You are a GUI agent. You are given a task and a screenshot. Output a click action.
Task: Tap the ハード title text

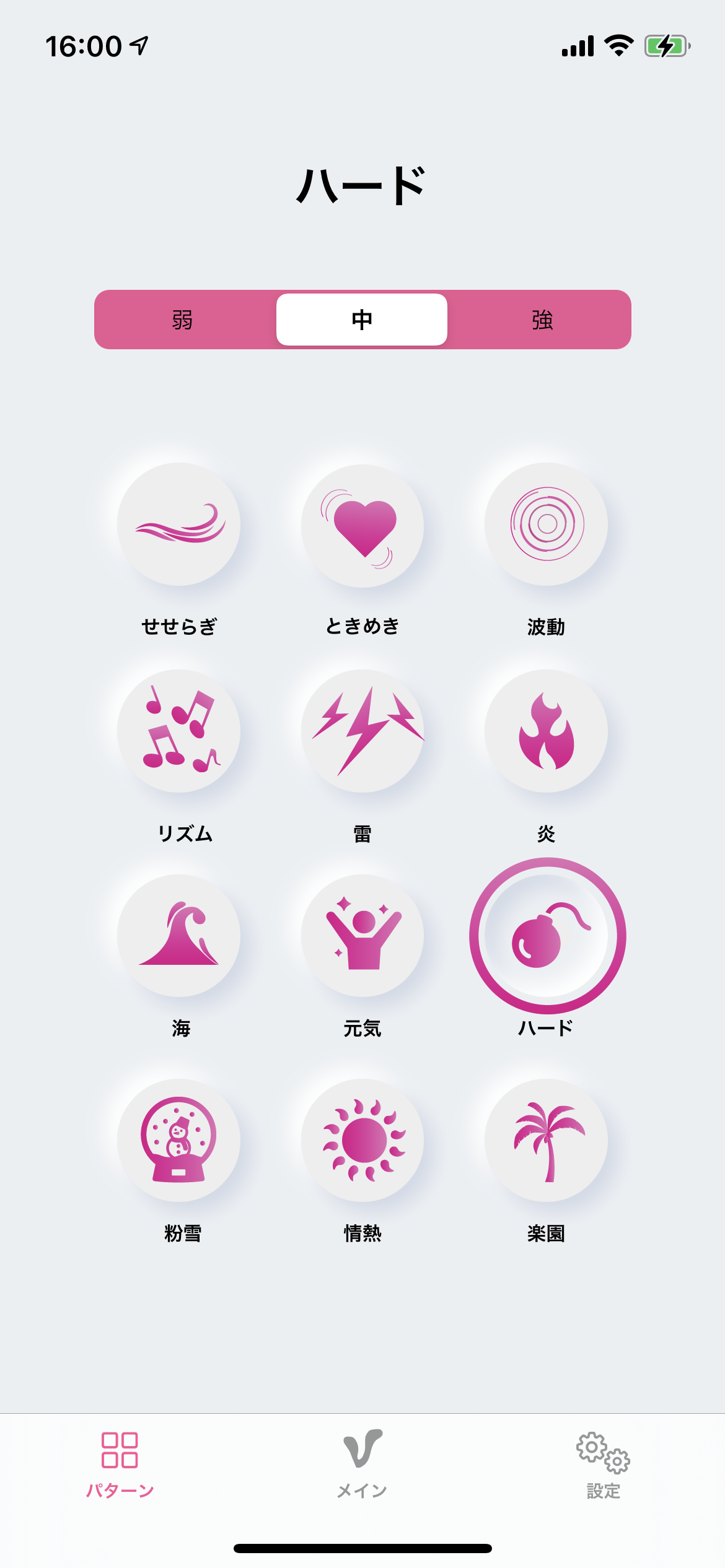[x=362, y=186]
